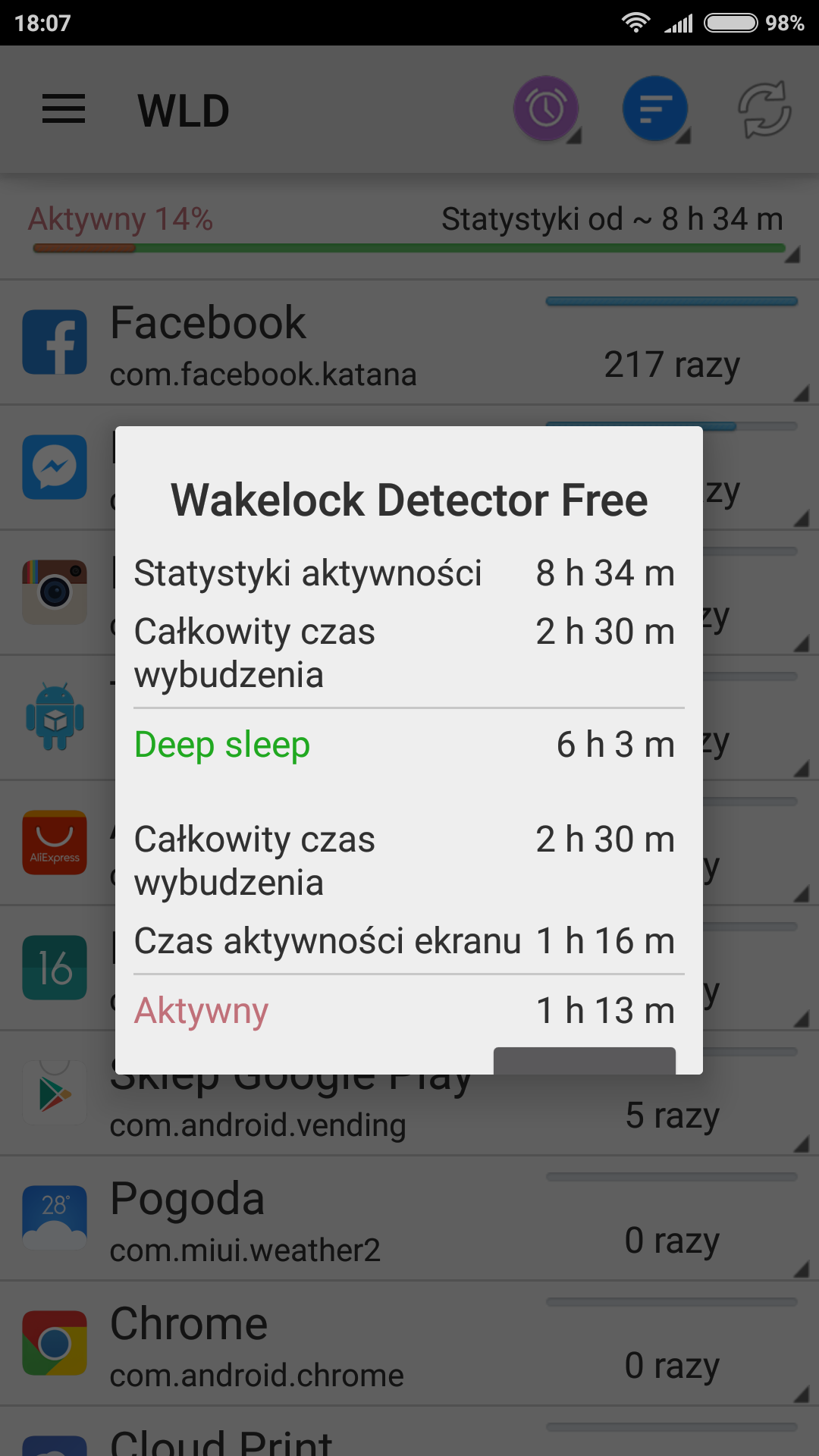Refresh the wakelock statistics

click(764, 110)
